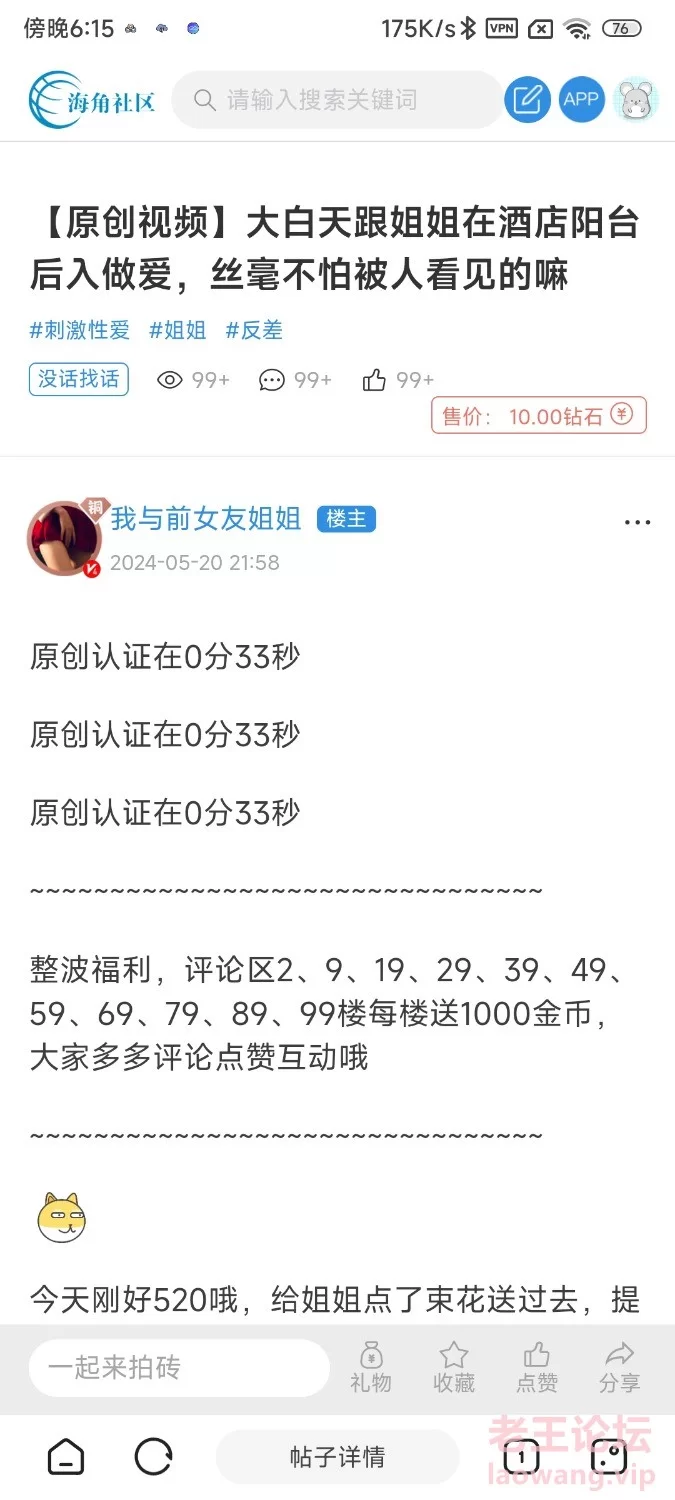The height and width of the screenshot is (1500, 675).
Task: Open profile of 我与前女友姐姐
Action: coord(206,519)
